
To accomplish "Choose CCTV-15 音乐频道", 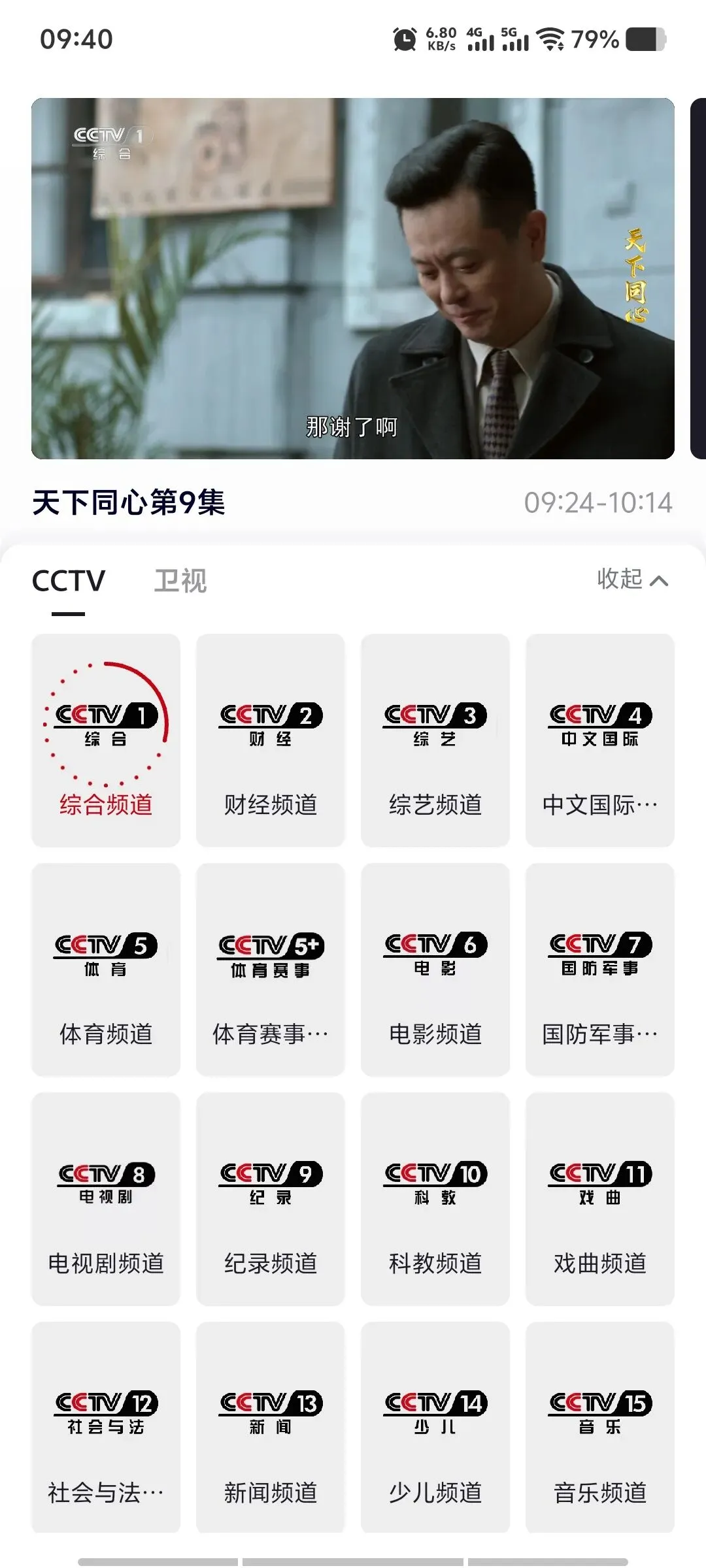I will 600,1428.
